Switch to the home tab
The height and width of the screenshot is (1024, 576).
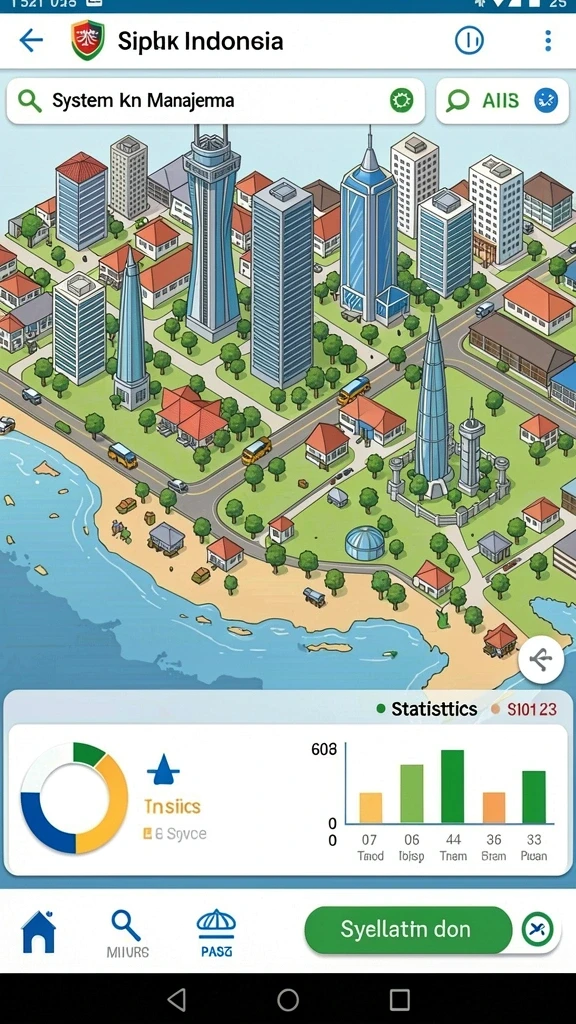coord(39,931)
